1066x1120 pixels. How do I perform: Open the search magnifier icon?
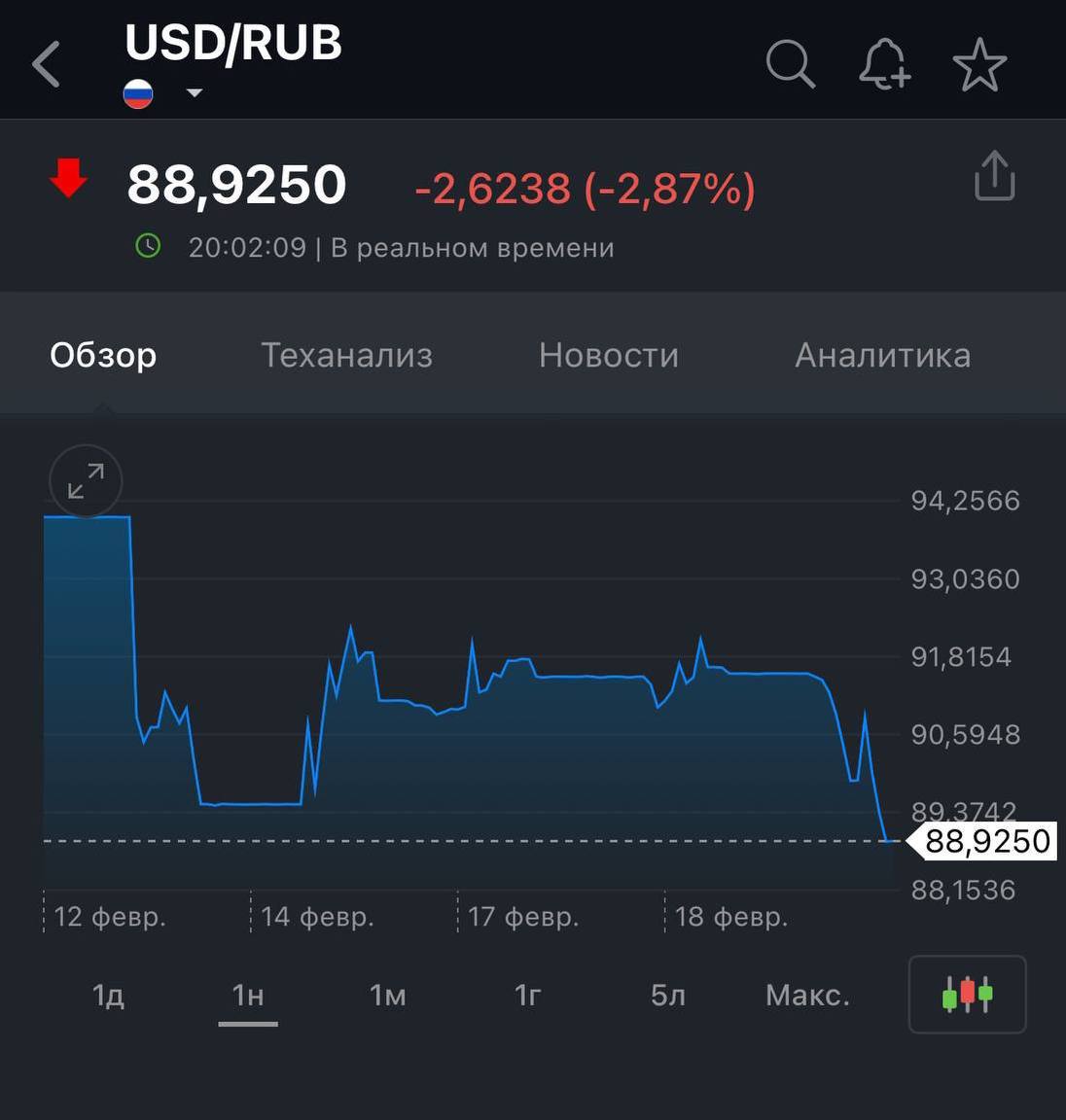[790, 64]
